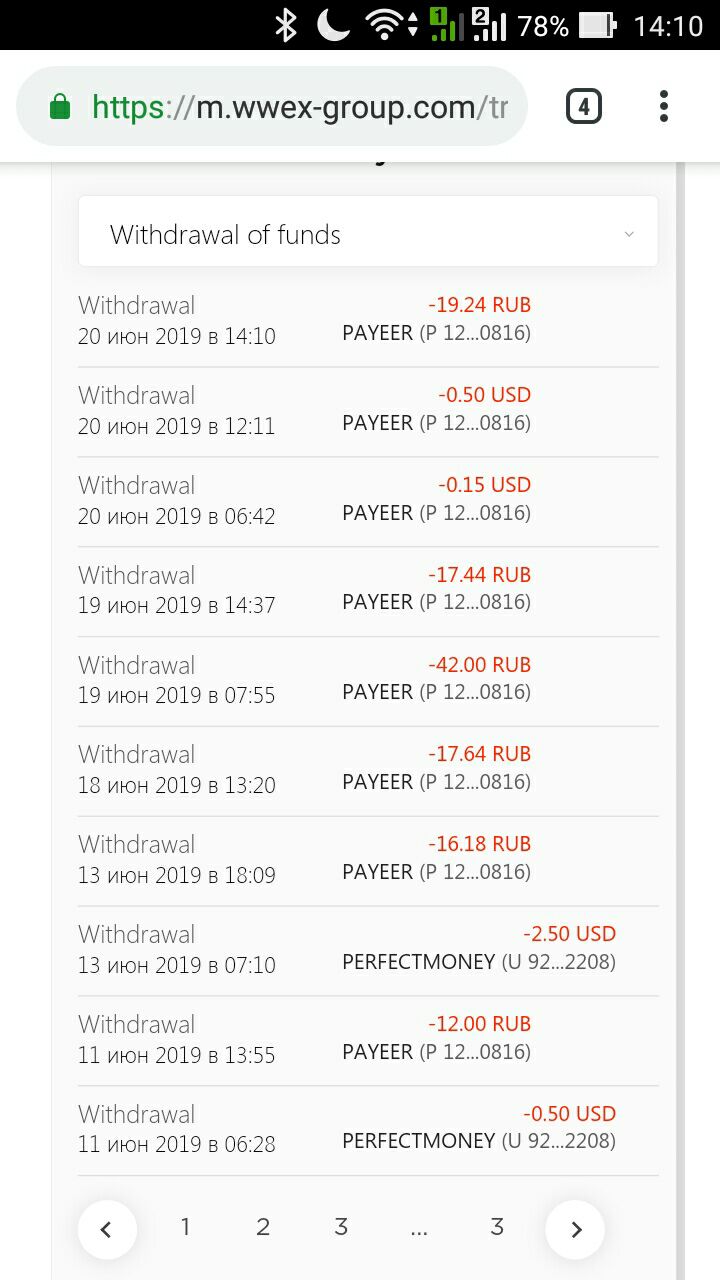The width and height of the screenshot is (720, 1280).
Task: Tap the browser address bar URL
Action: click(x=300, y=107)
